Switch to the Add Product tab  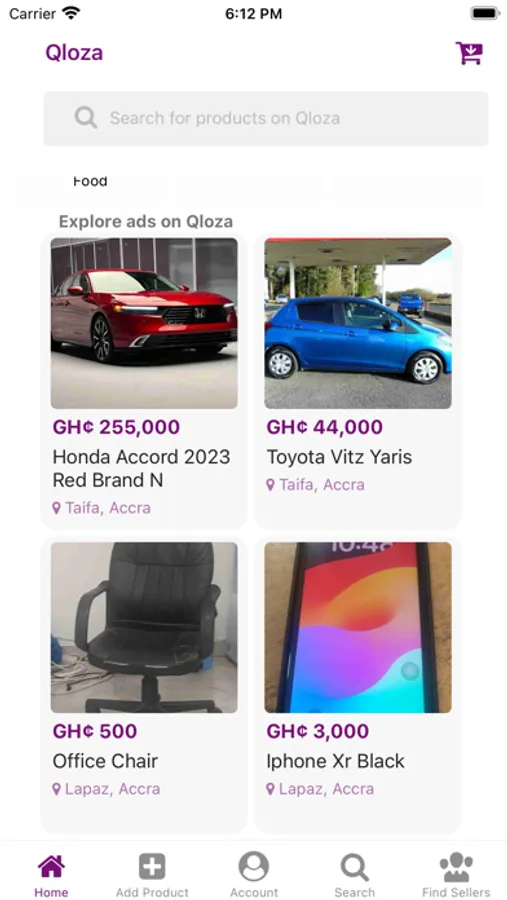point(152,875)
